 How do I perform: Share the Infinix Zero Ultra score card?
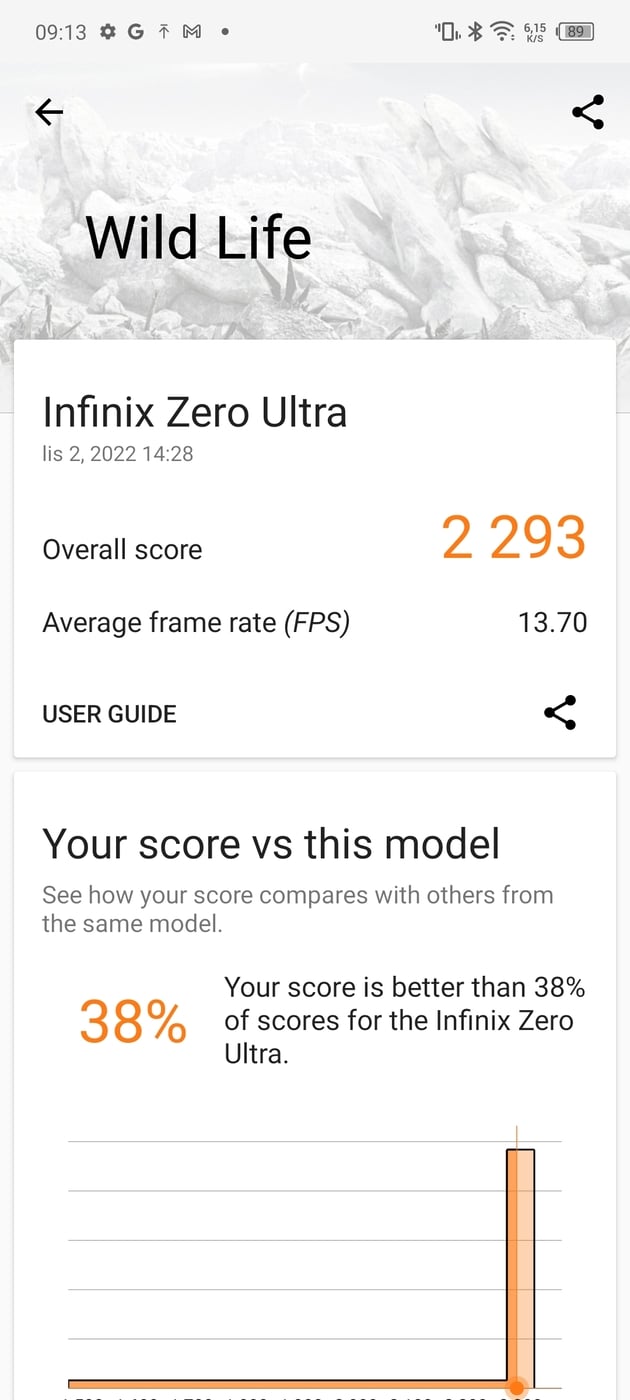560,713
